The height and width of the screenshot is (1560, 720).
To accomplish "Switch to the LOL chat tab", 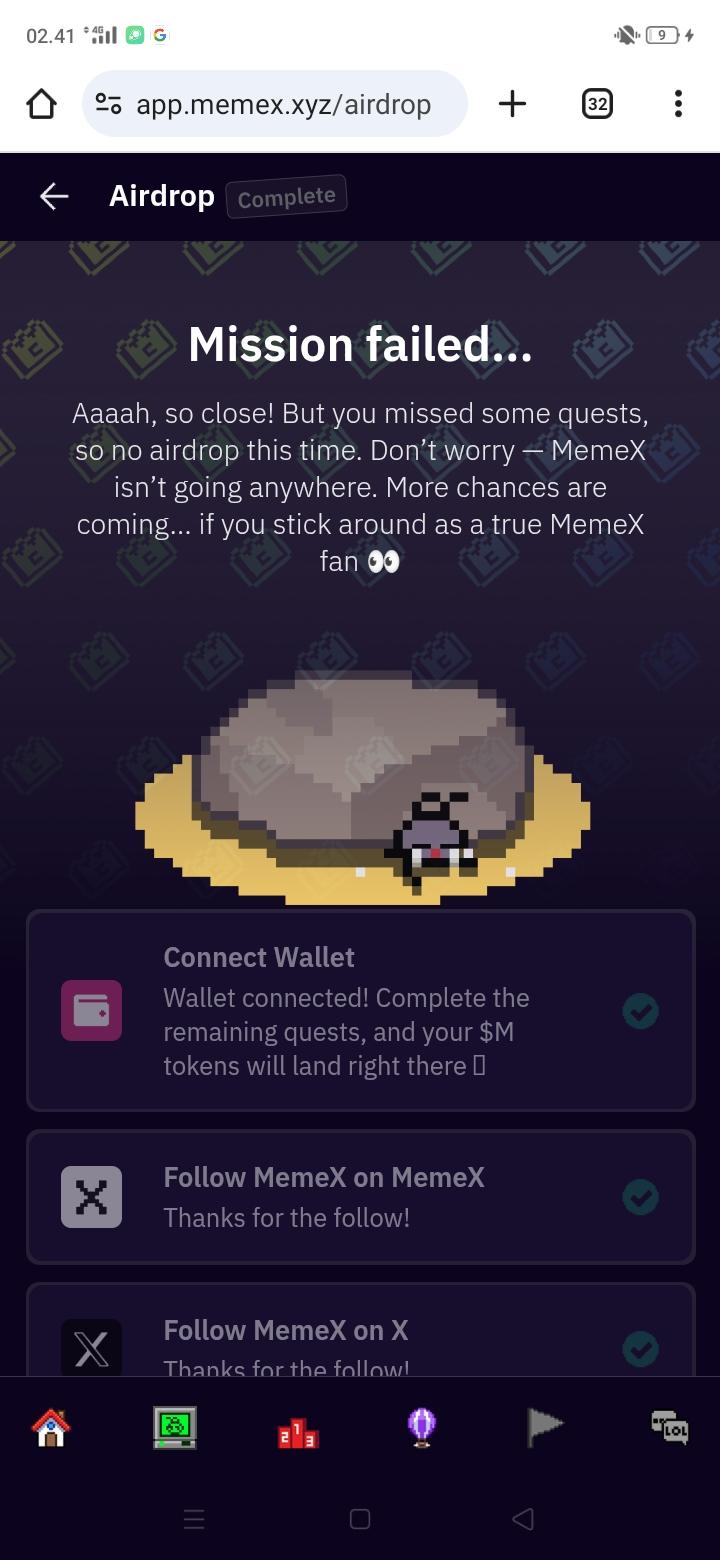I will 669,1427.
